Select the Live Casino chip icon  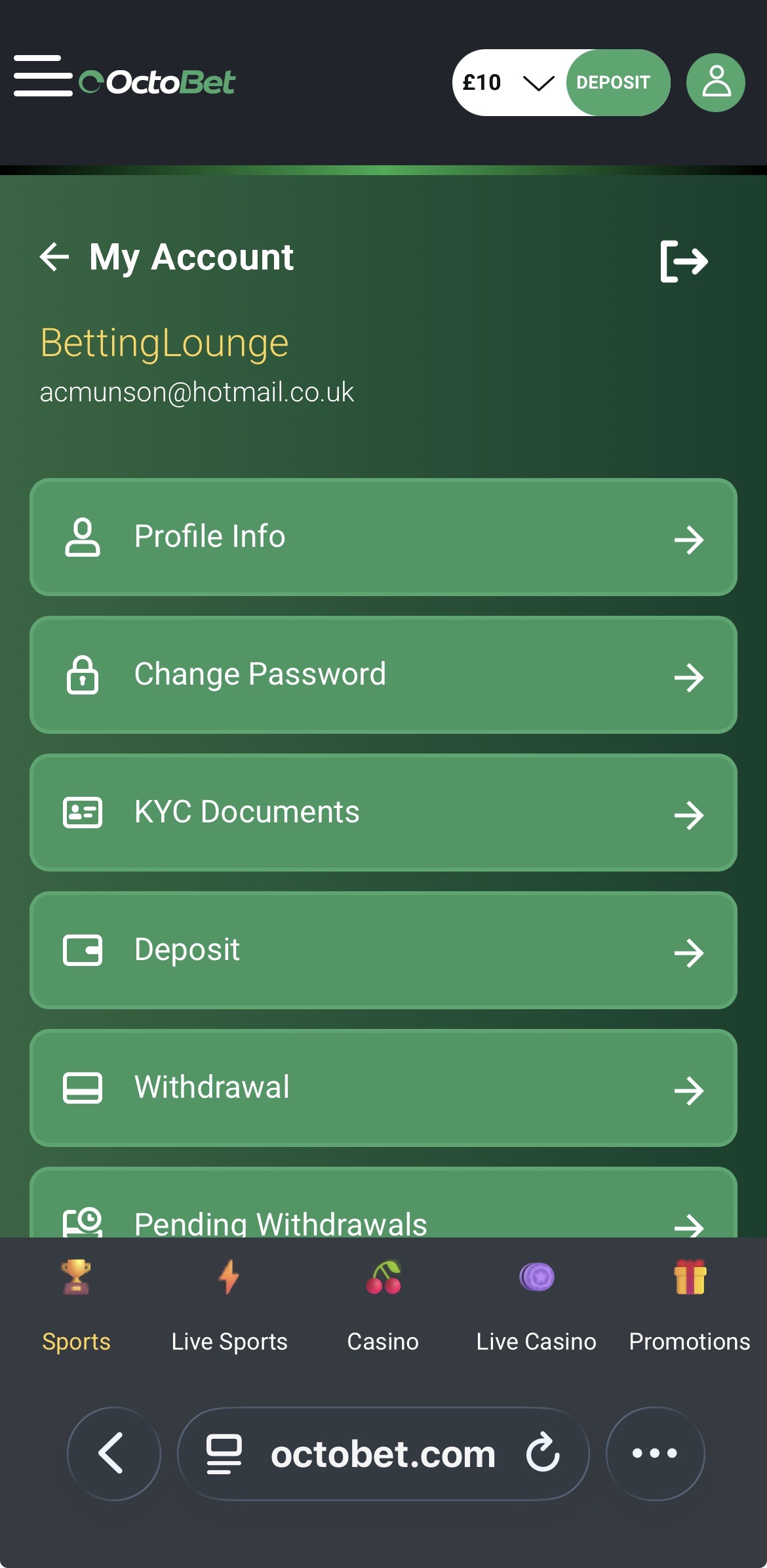[536, 1277]
